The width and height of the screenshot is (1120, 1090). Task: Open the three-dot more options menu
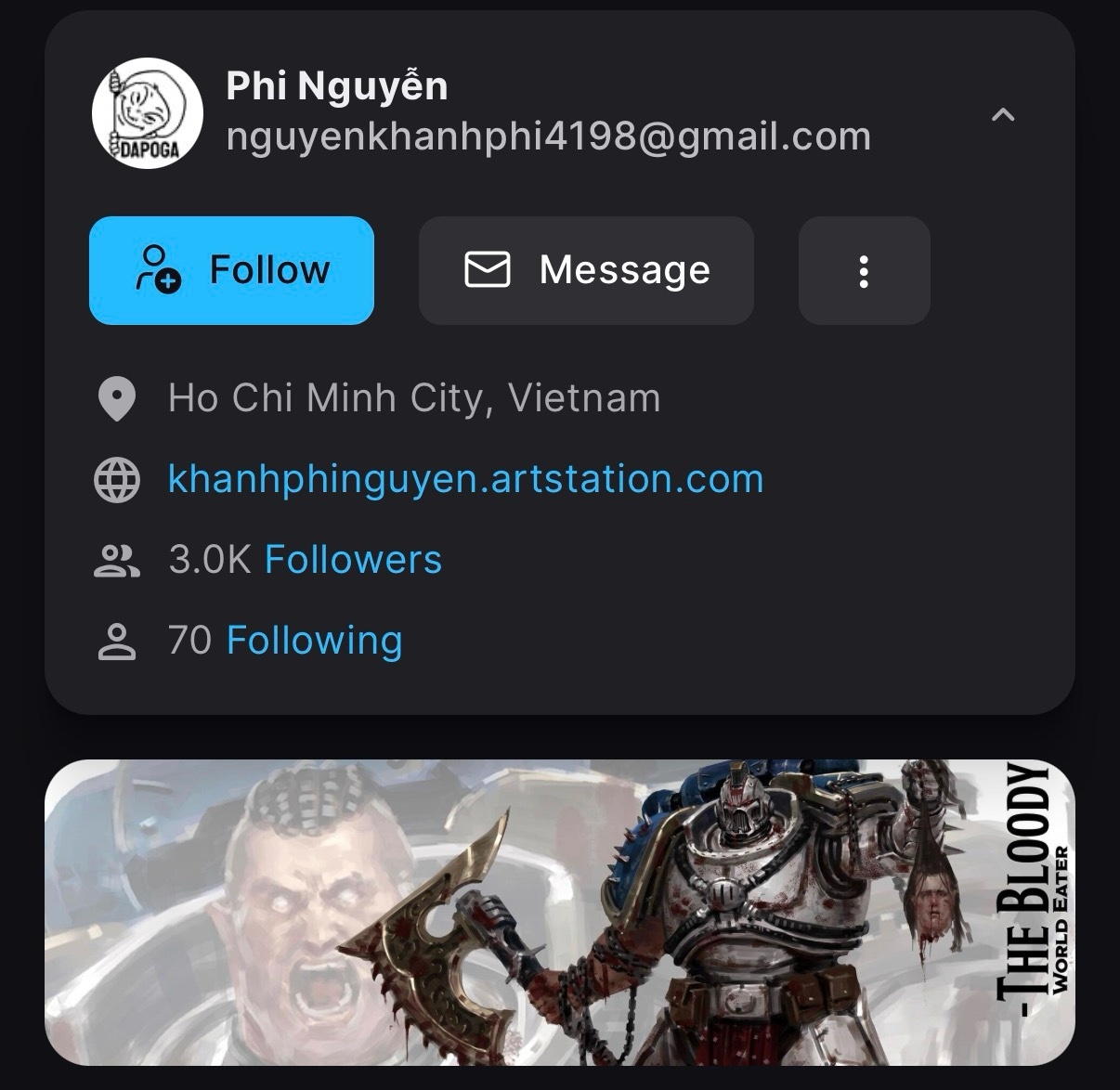(864, 270)
